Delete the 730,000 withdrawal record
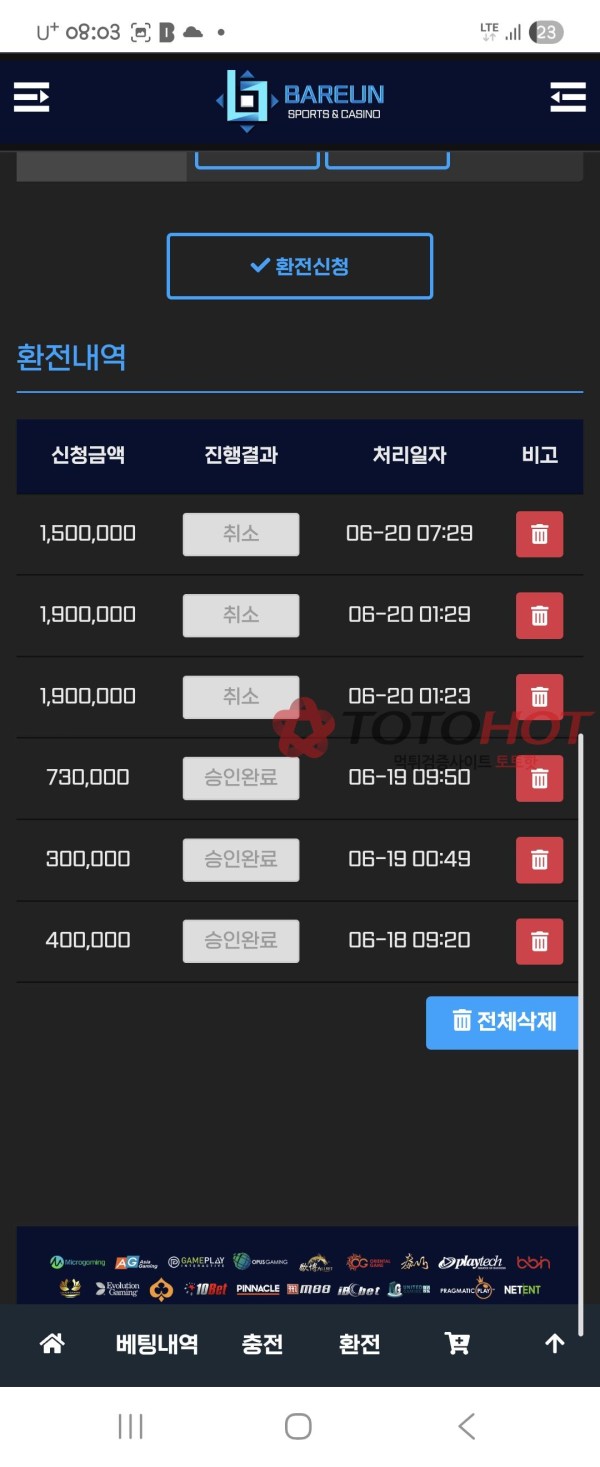600x1467 pixels. (x=539, y=778)
